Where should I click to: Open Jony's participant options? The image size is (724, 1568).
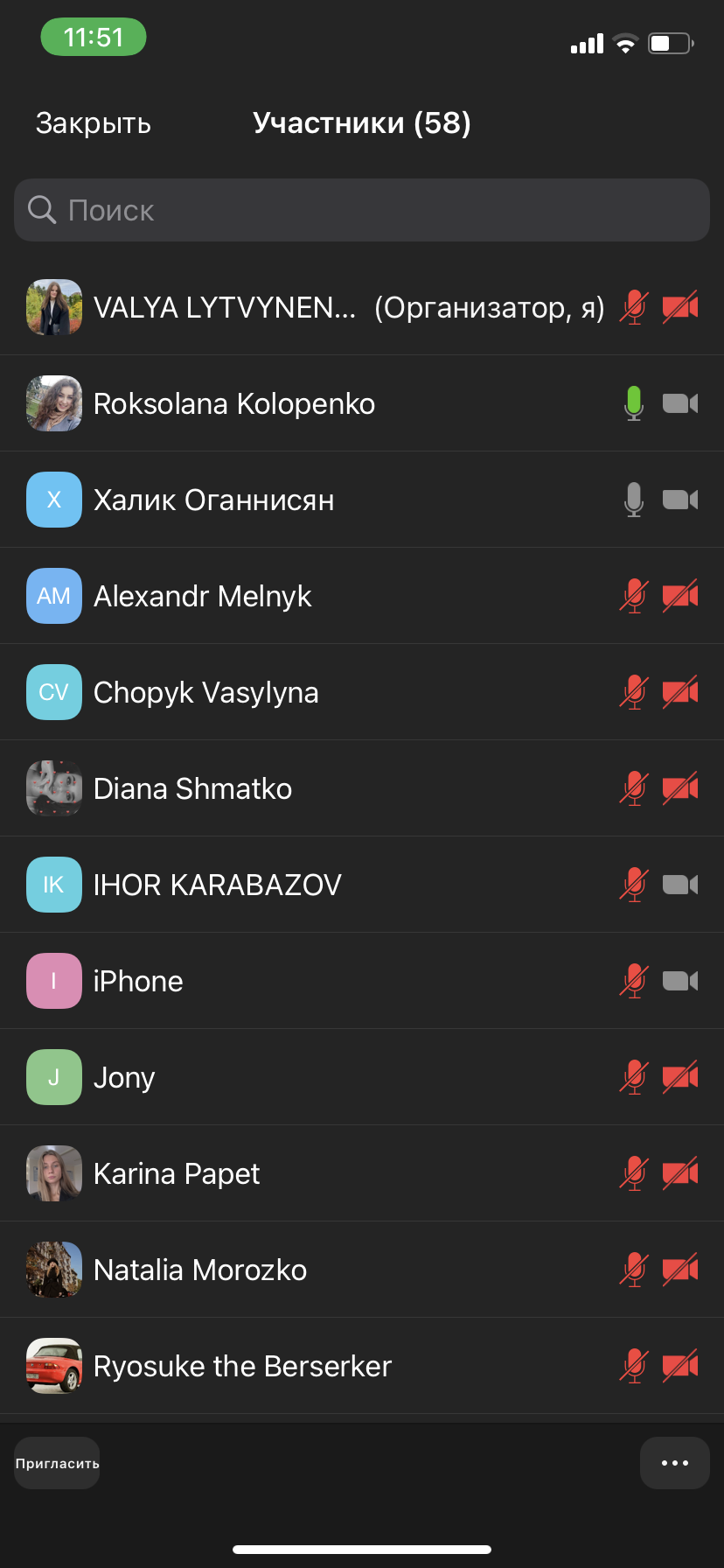click(124, 1078)
